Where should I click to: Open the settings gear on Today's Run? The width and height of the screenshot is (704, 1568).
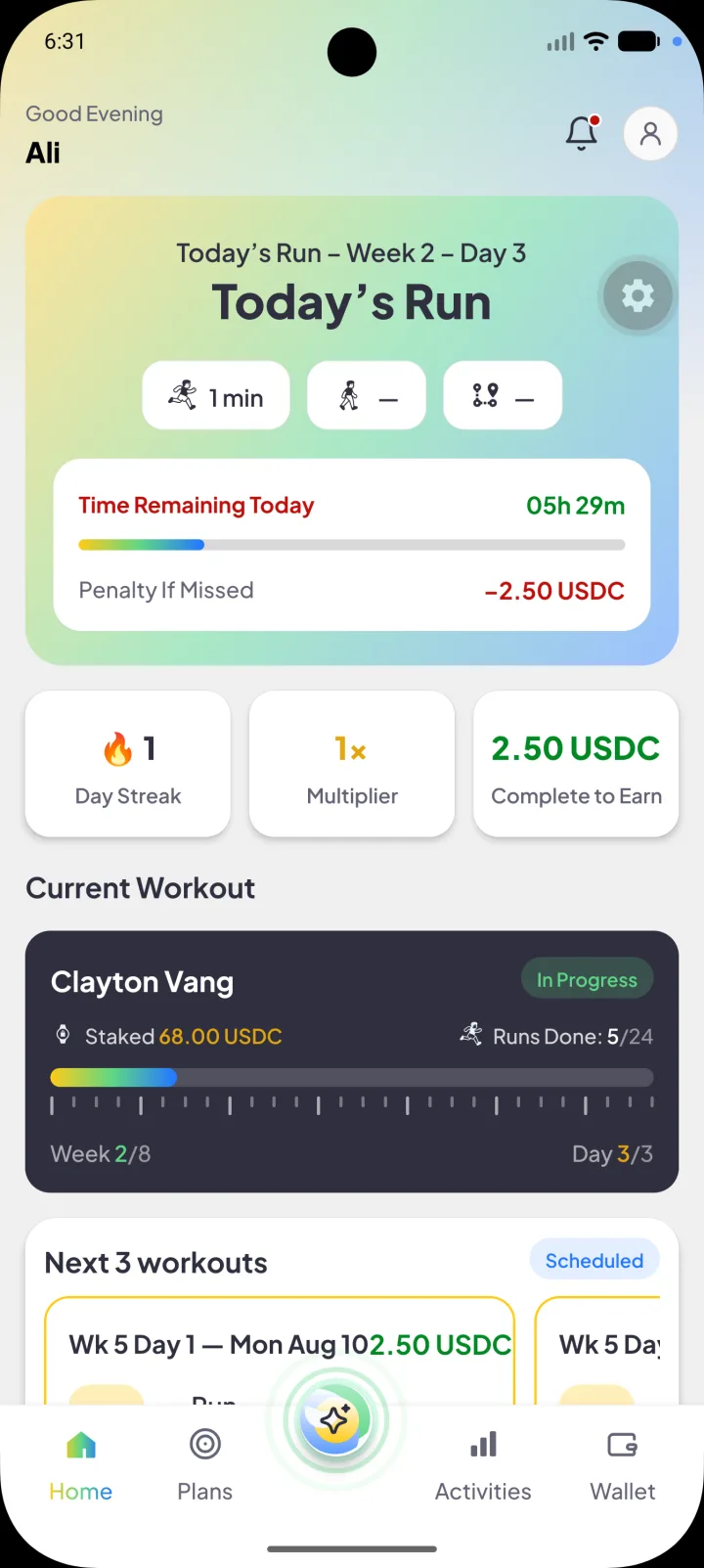coord(638,295)
